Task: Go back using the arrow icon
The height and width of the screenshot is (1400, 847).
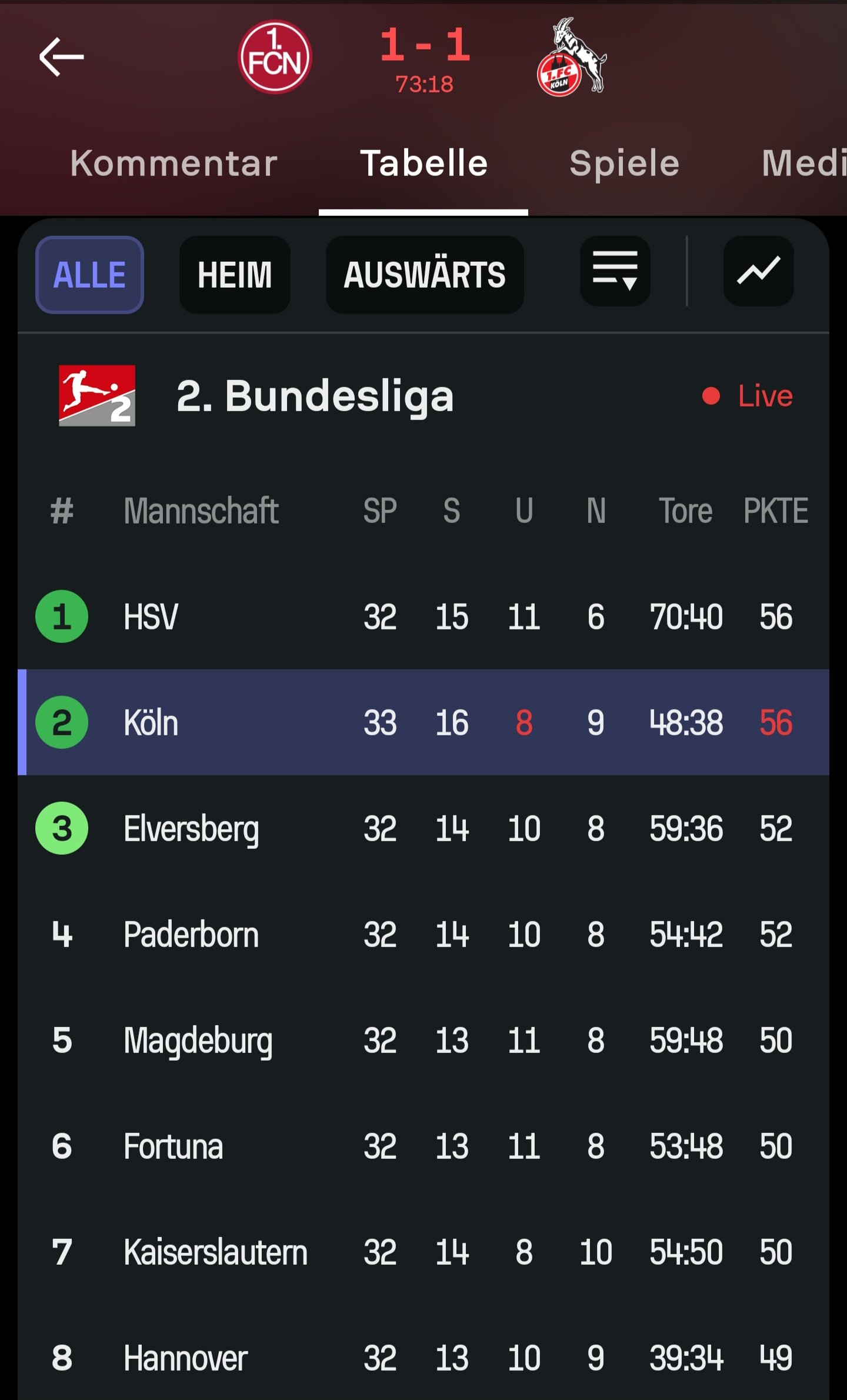Action: (61, 57)
